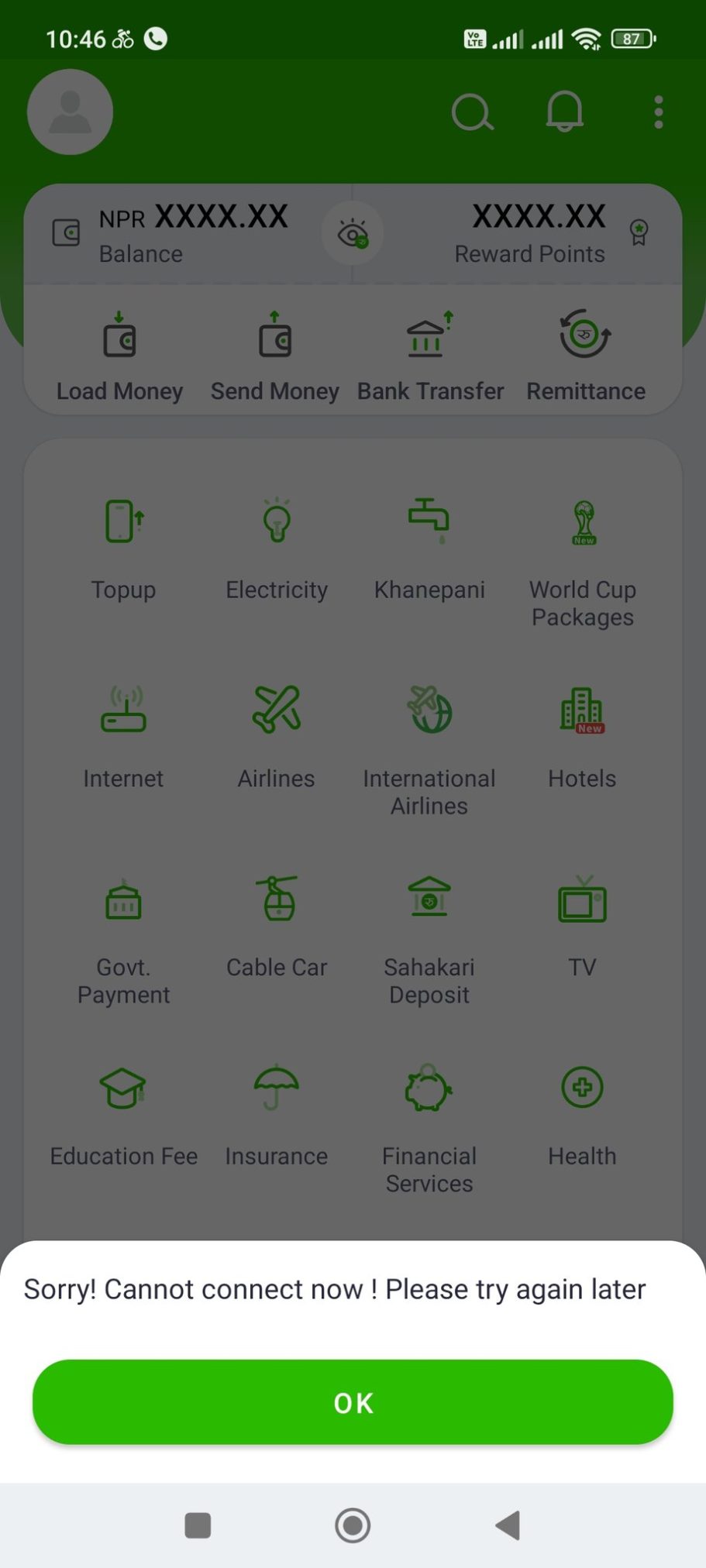Viewport: 706px width, 1568px height.
Task: Dismiss the error dialog with OK
Action: 353,1402
